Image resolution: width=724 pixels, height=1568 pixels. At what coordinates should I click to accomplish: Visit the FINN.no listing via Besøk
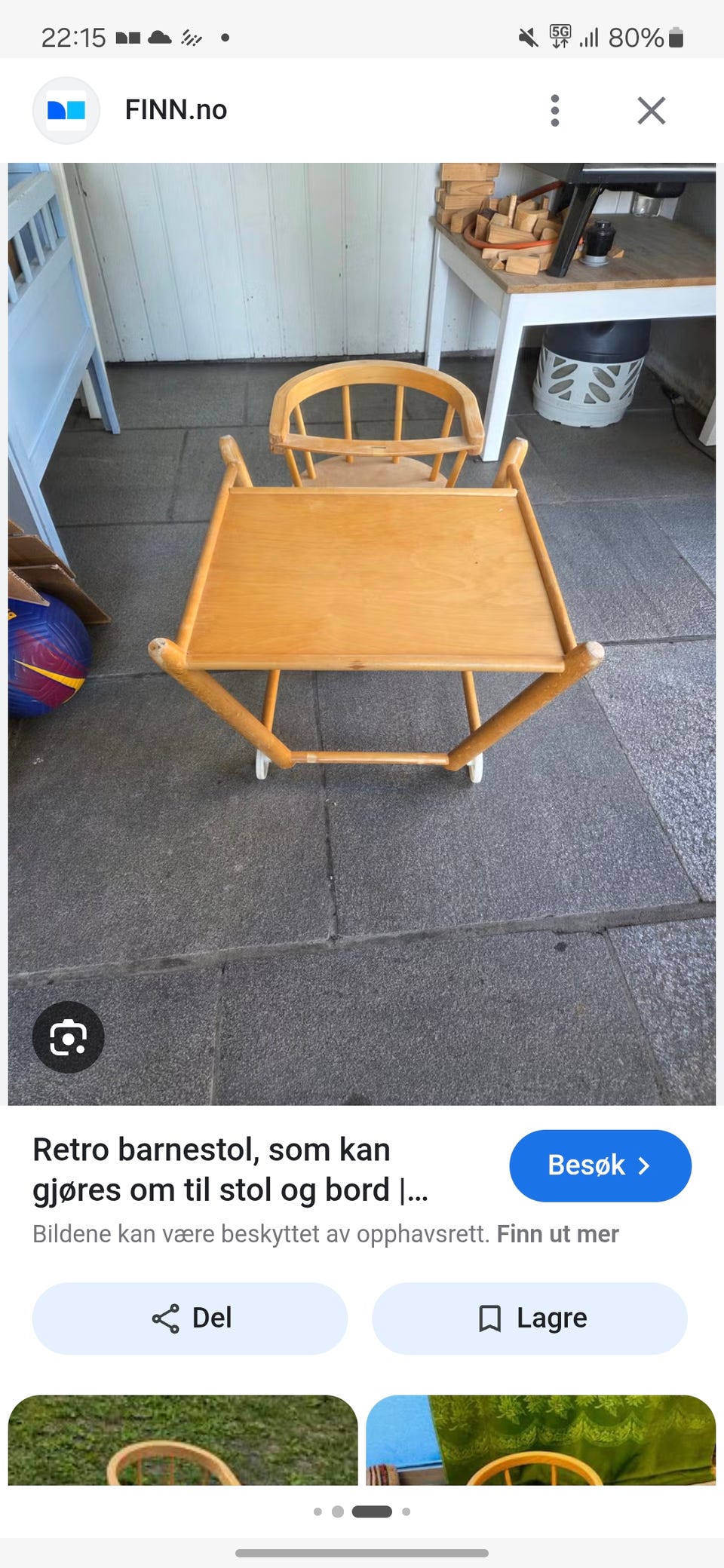click(x=600, y=1165)
